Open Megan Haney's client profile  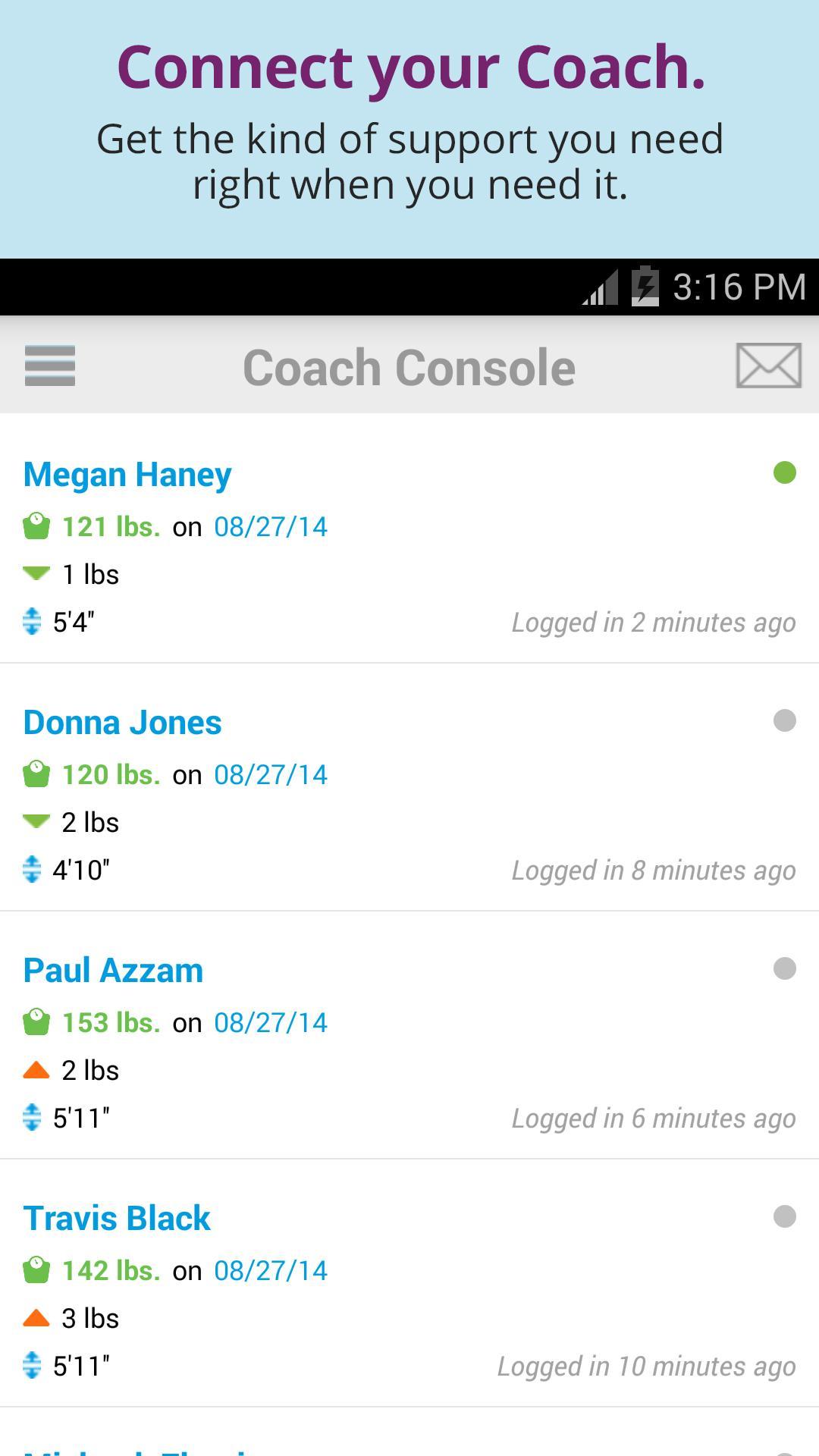[126, 473]
